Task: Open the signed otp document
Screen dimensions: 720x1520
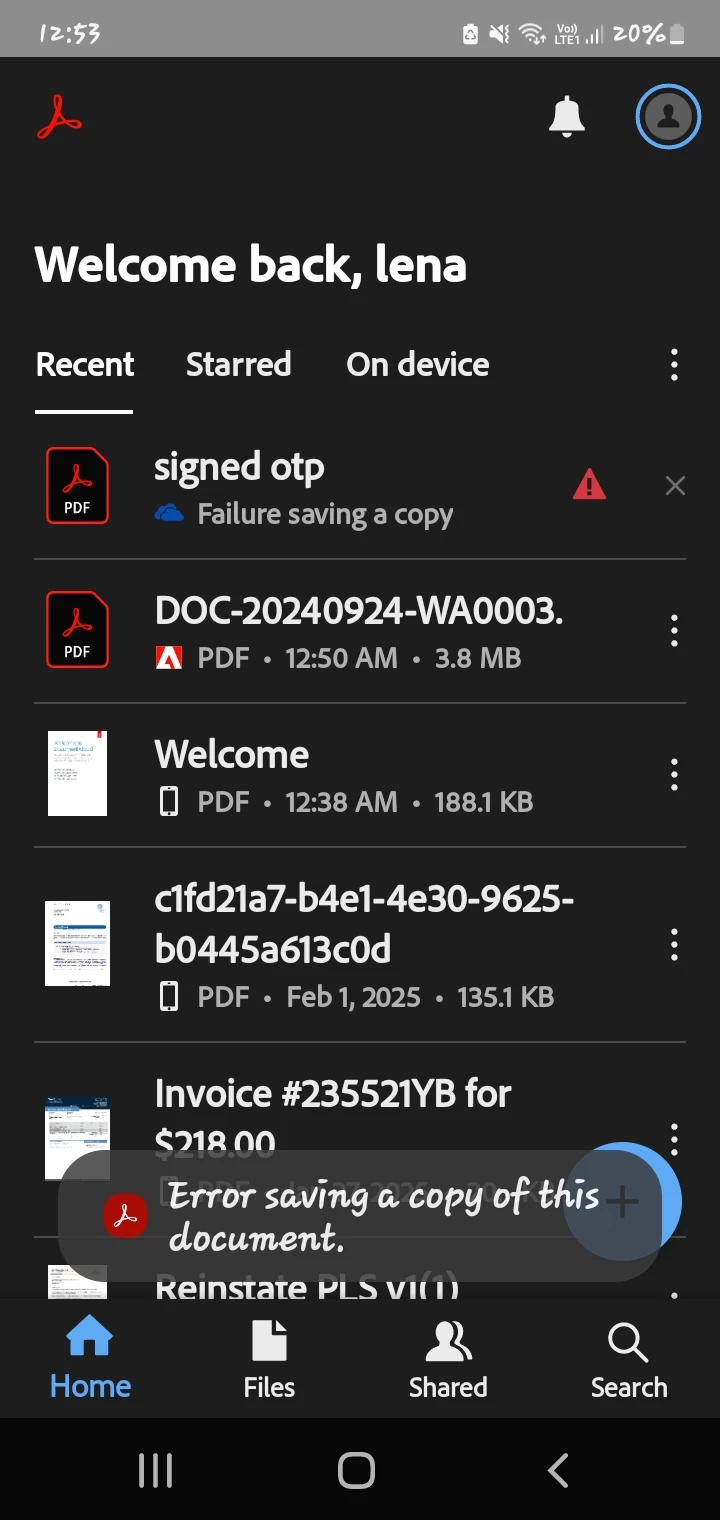Action: pyautogui.click(x=300, y=487)
